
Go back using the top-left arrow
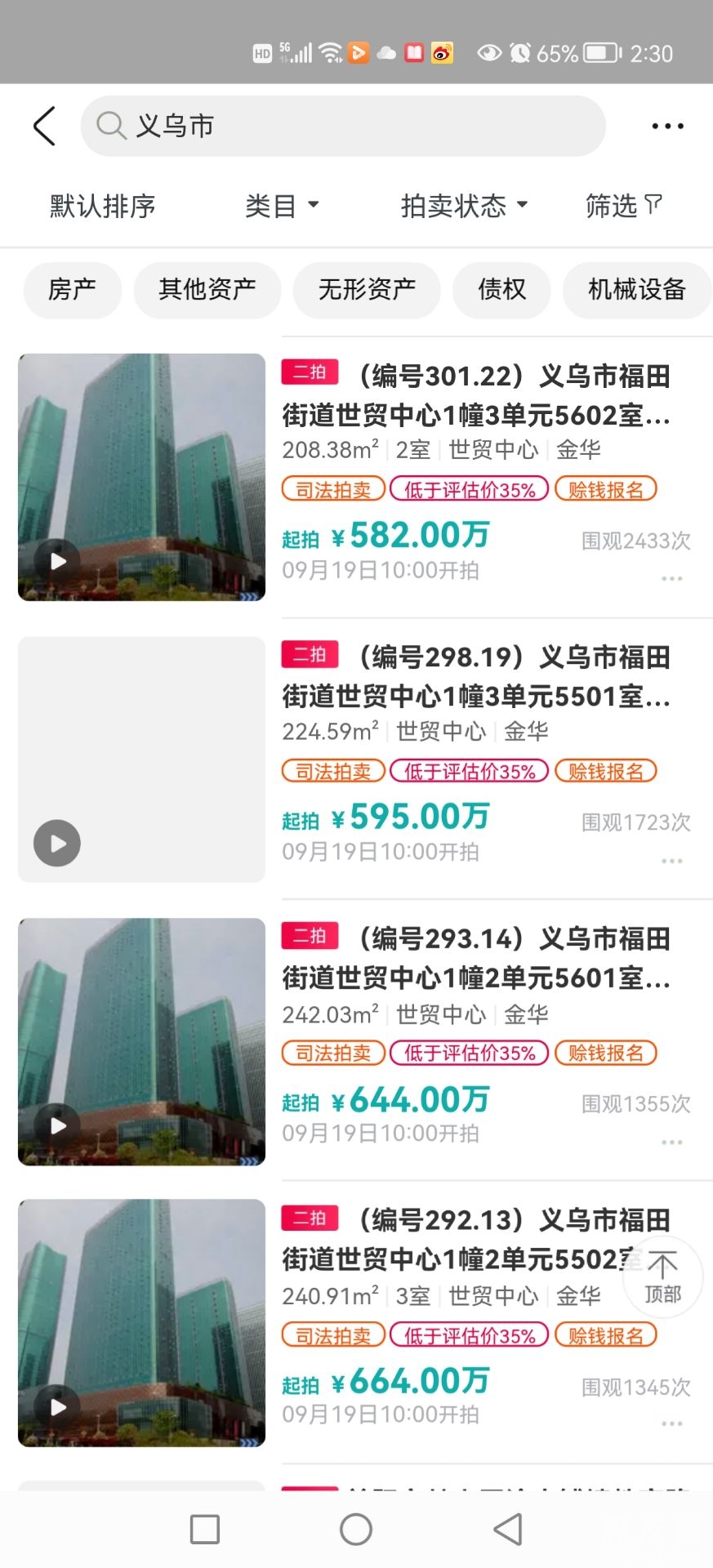pos(45,127)
